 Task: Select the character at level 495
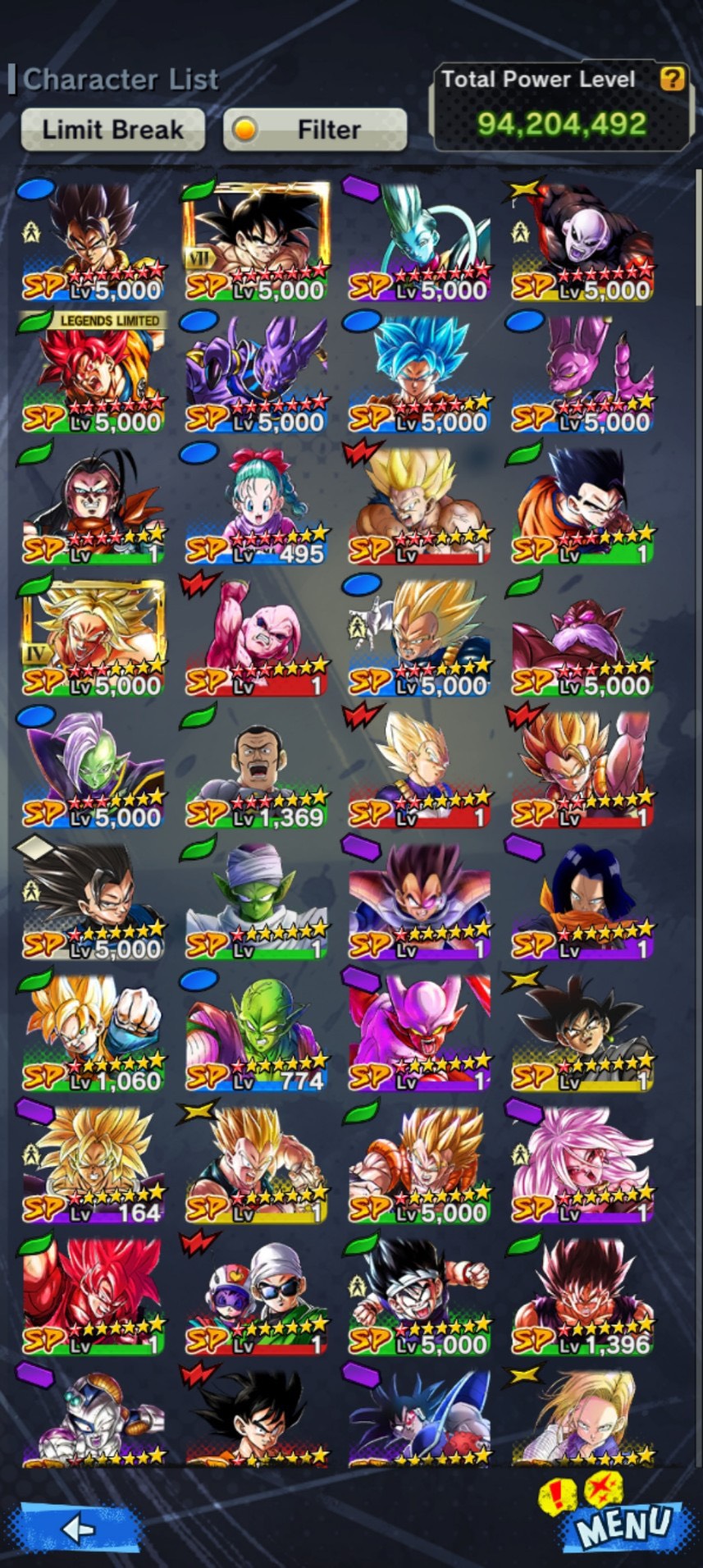click(x=256, y=504)
